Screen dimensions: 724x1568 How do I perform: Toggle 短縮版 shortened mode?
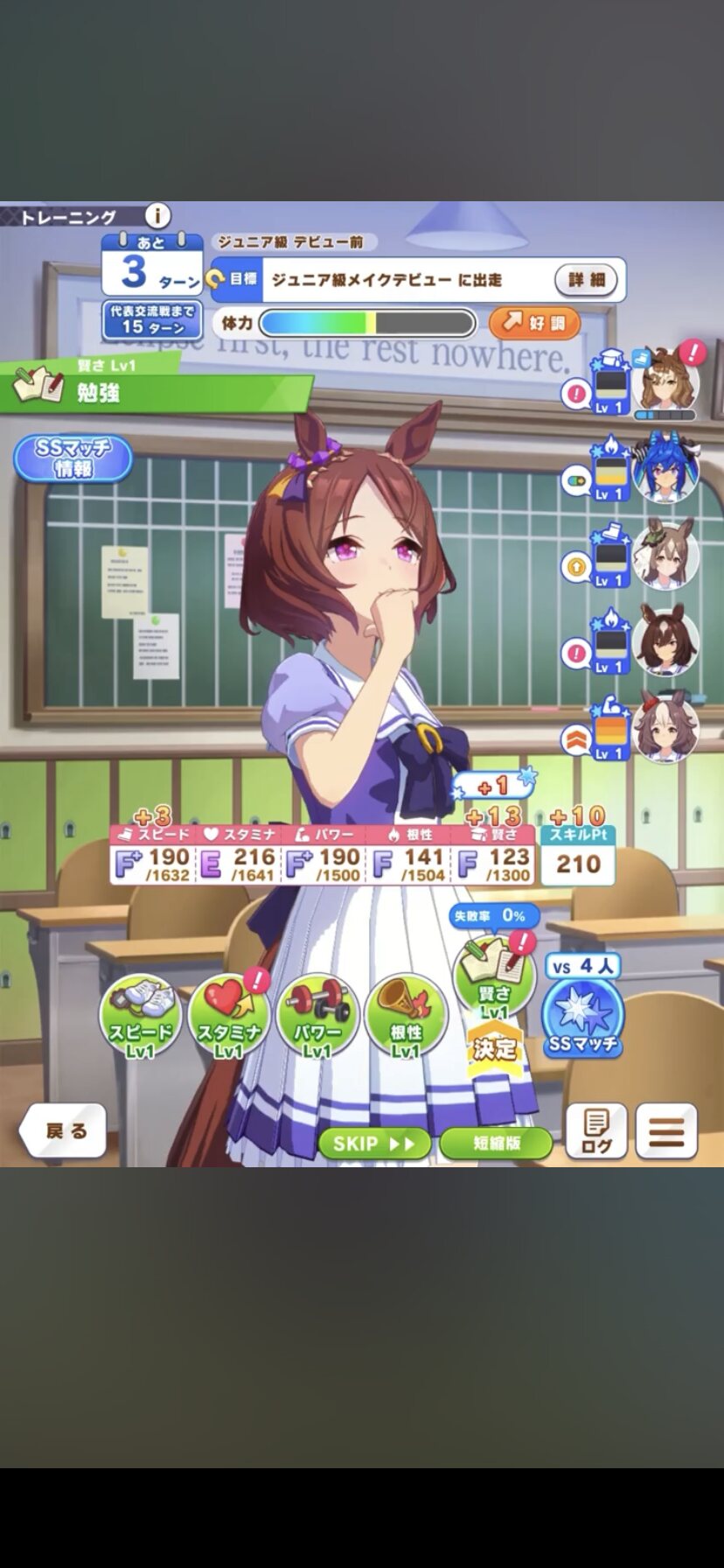[496, 1144]
